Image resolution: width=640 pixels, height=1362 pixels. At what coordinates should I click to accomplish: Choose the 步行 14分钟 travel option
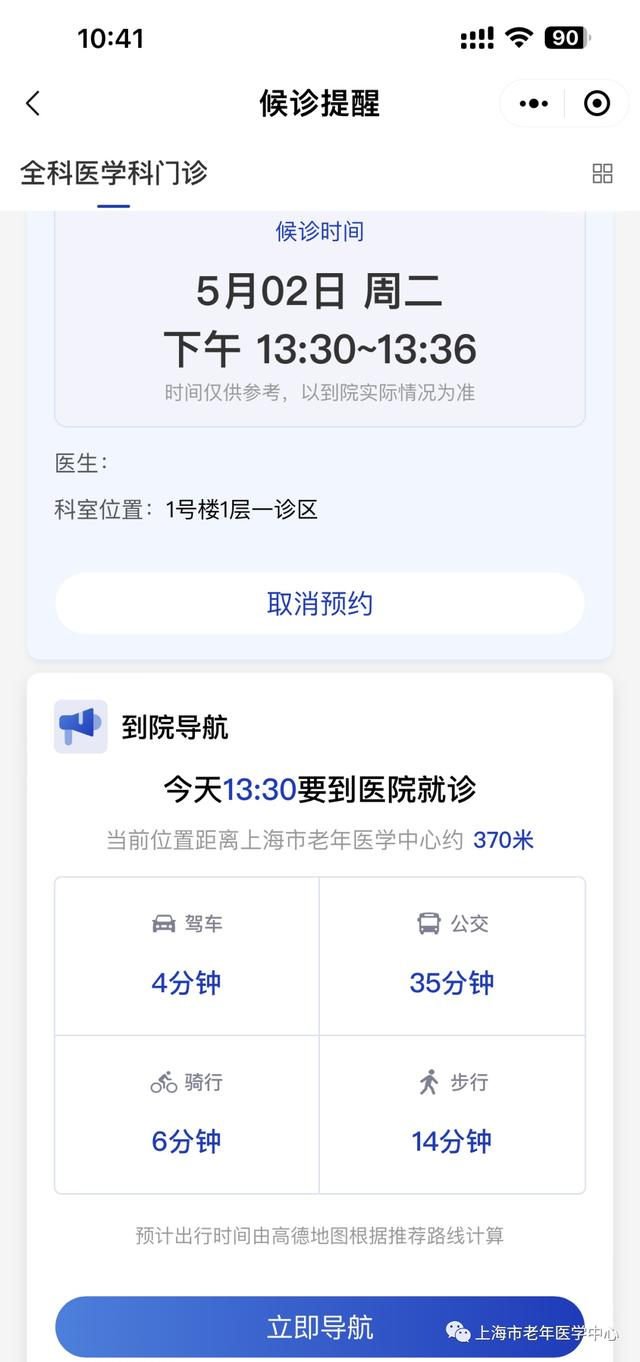[452, 1114]
